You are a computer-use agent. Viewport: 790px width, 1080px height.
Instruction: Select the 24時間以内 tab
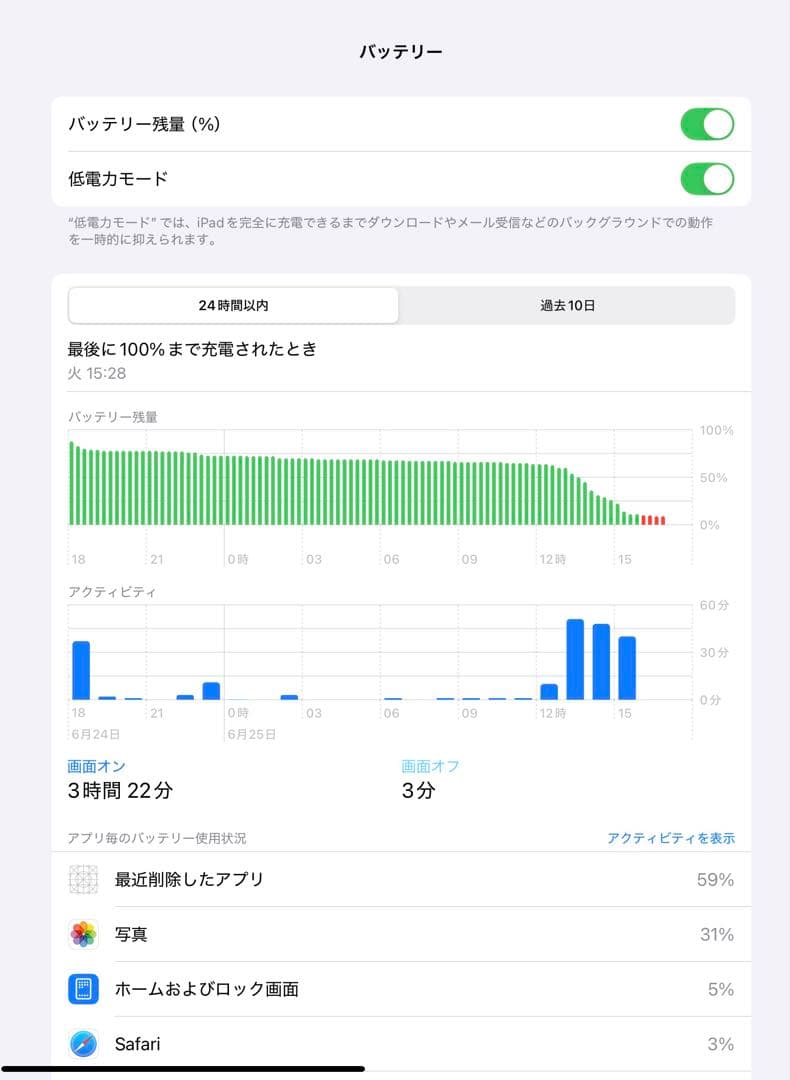(232, 305)
